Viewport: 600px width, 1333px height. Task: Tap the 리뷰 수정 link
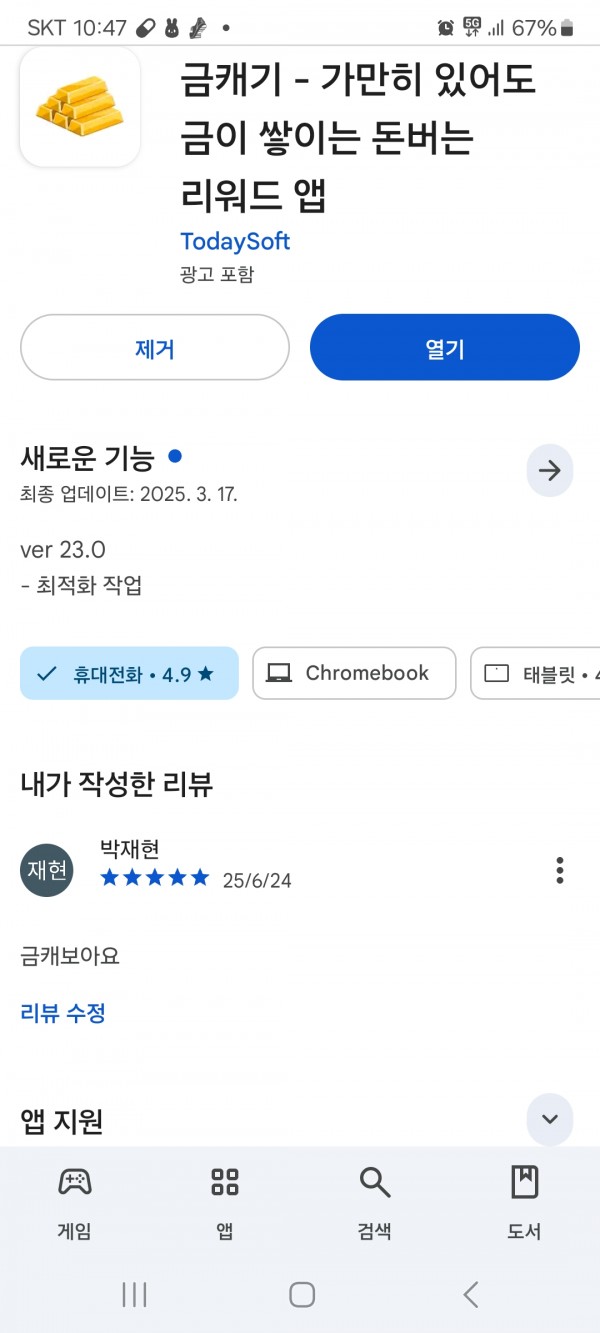click(x=63, y=1013)
